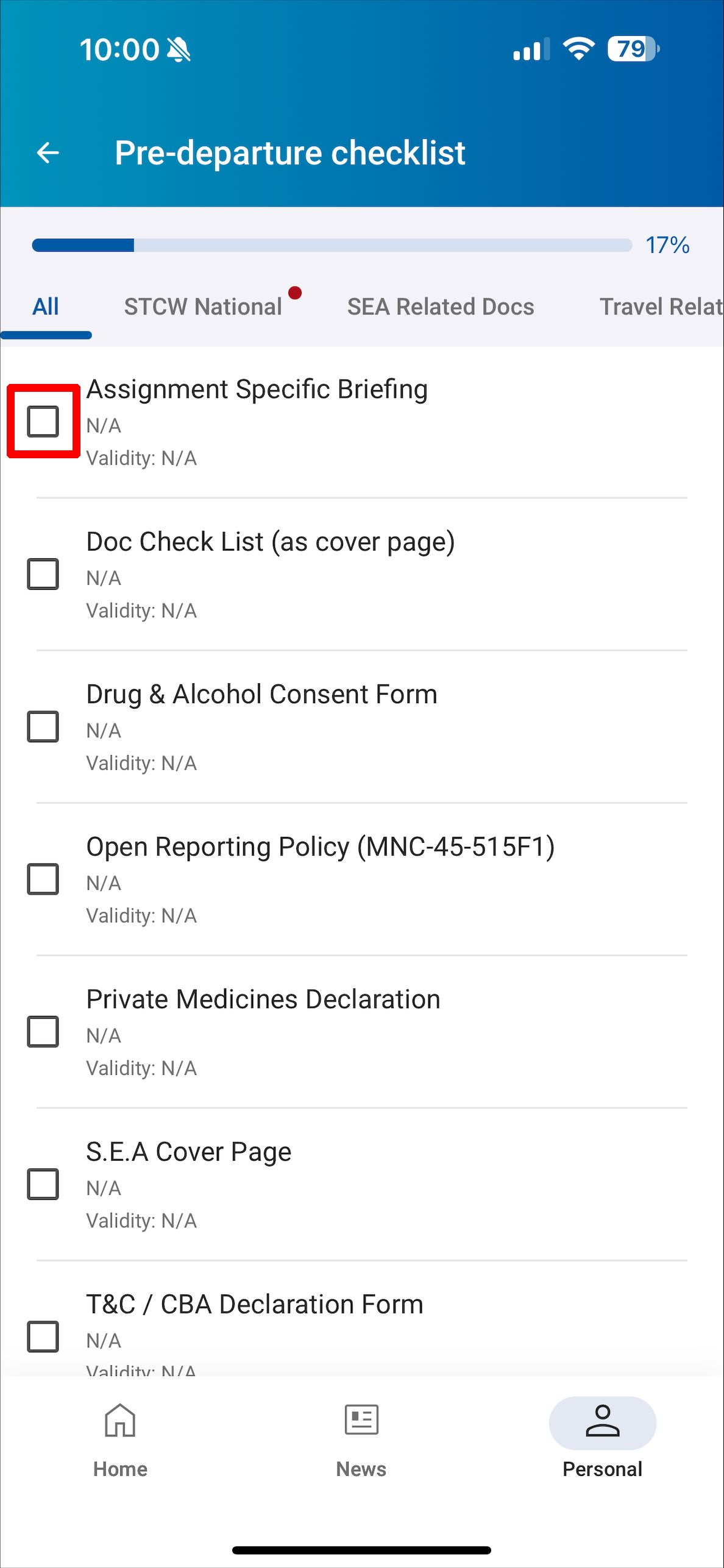Tick the Doc Check List checkbox

tap(43, 574)
